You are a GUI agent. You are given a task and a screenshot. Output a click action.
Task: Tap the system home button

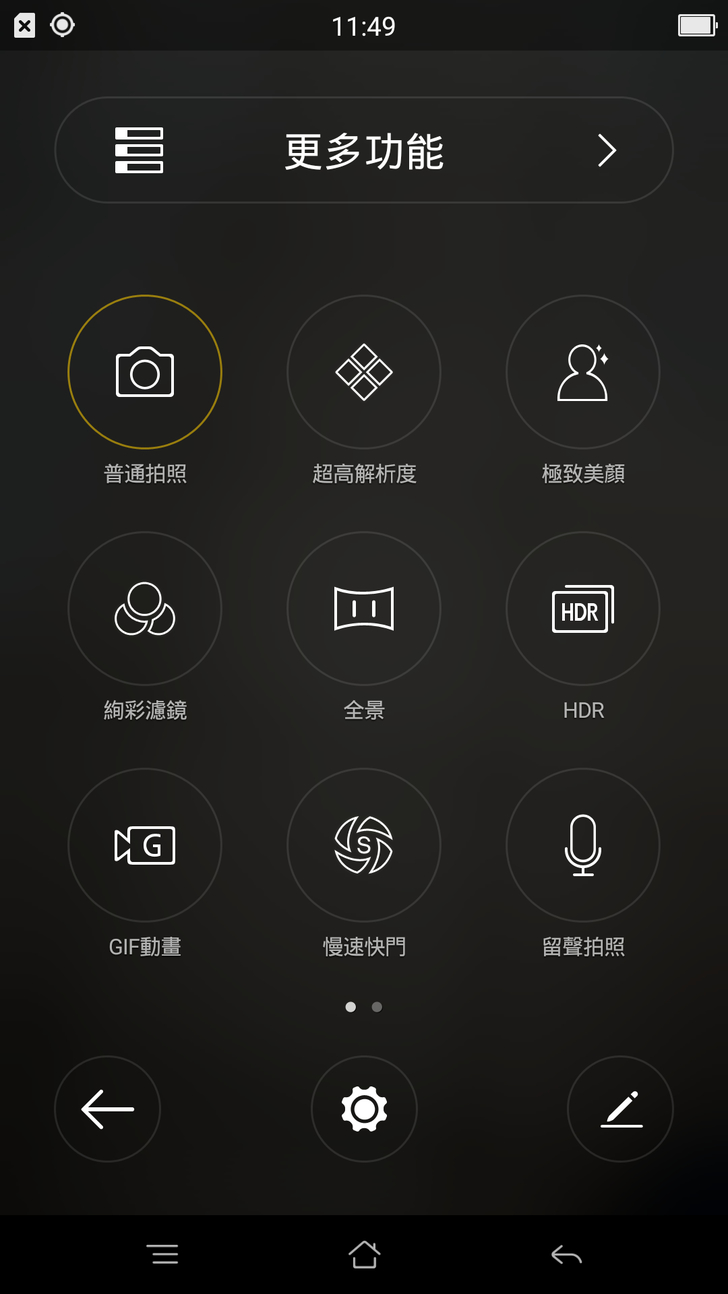point(364,1254)
